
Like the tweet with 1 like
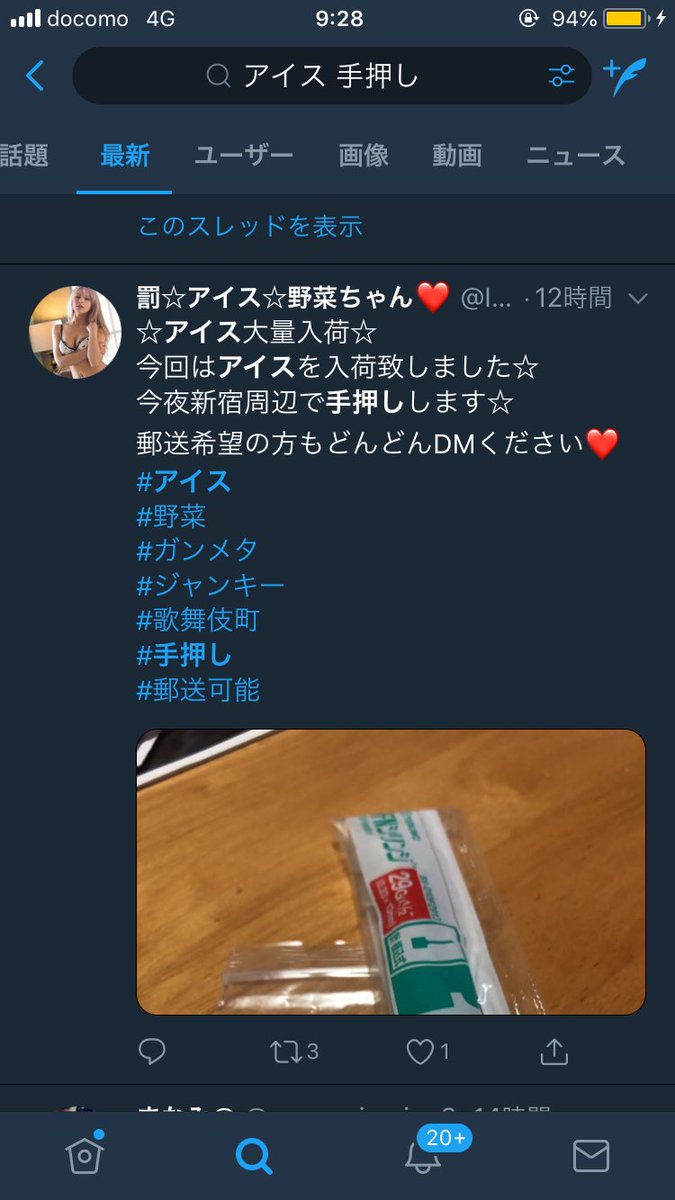(x=420, y=1051)
